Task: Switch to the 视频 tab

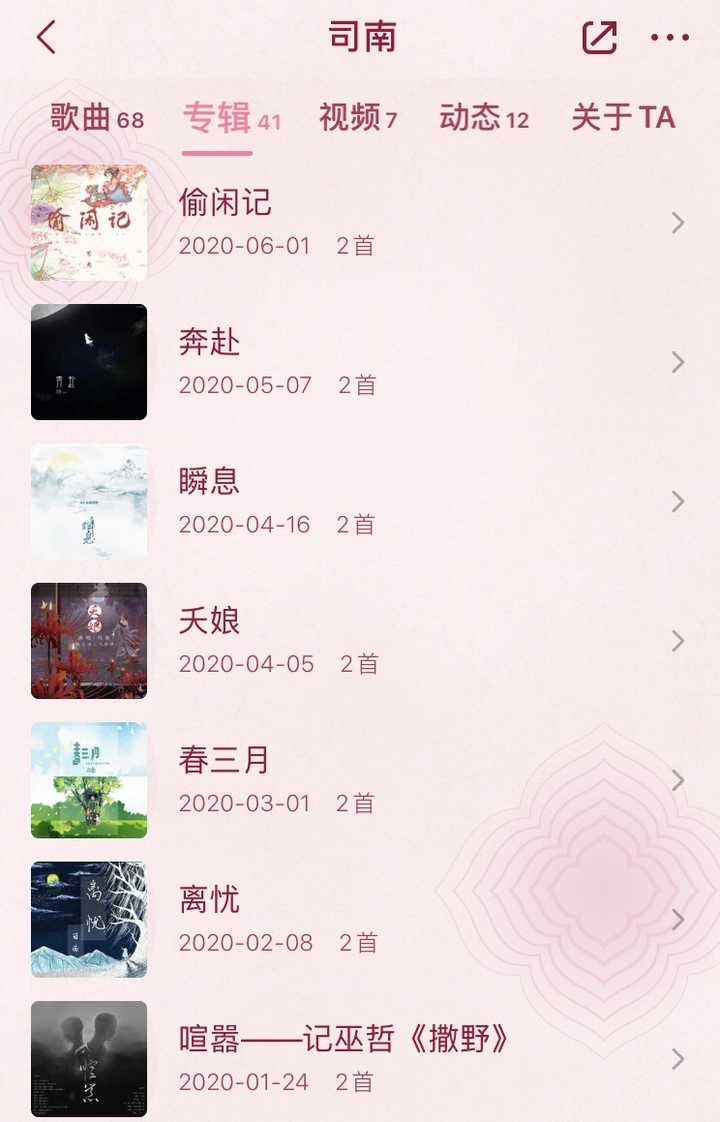Action: (358, 118)
